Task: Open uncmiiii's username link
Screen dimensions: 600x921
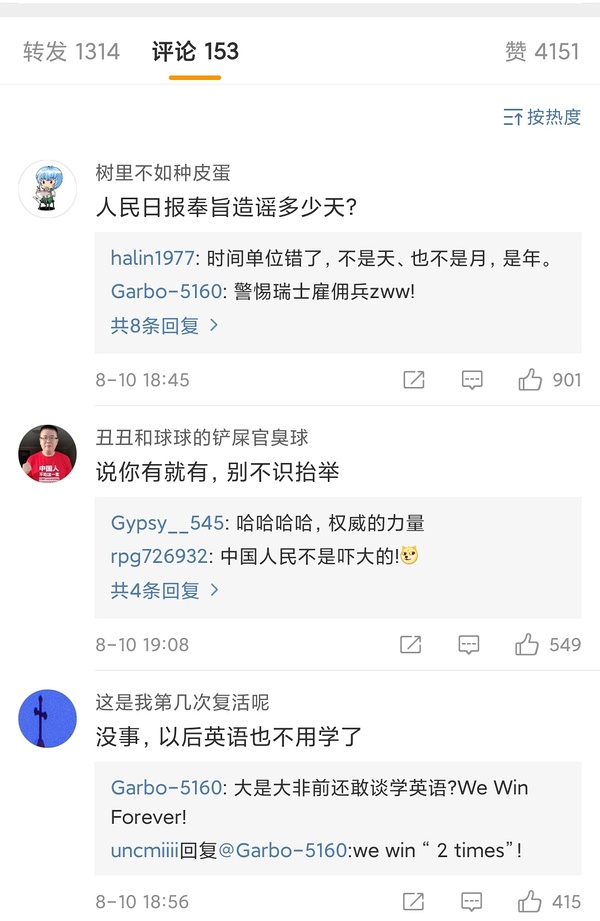Action: (144, 851)
